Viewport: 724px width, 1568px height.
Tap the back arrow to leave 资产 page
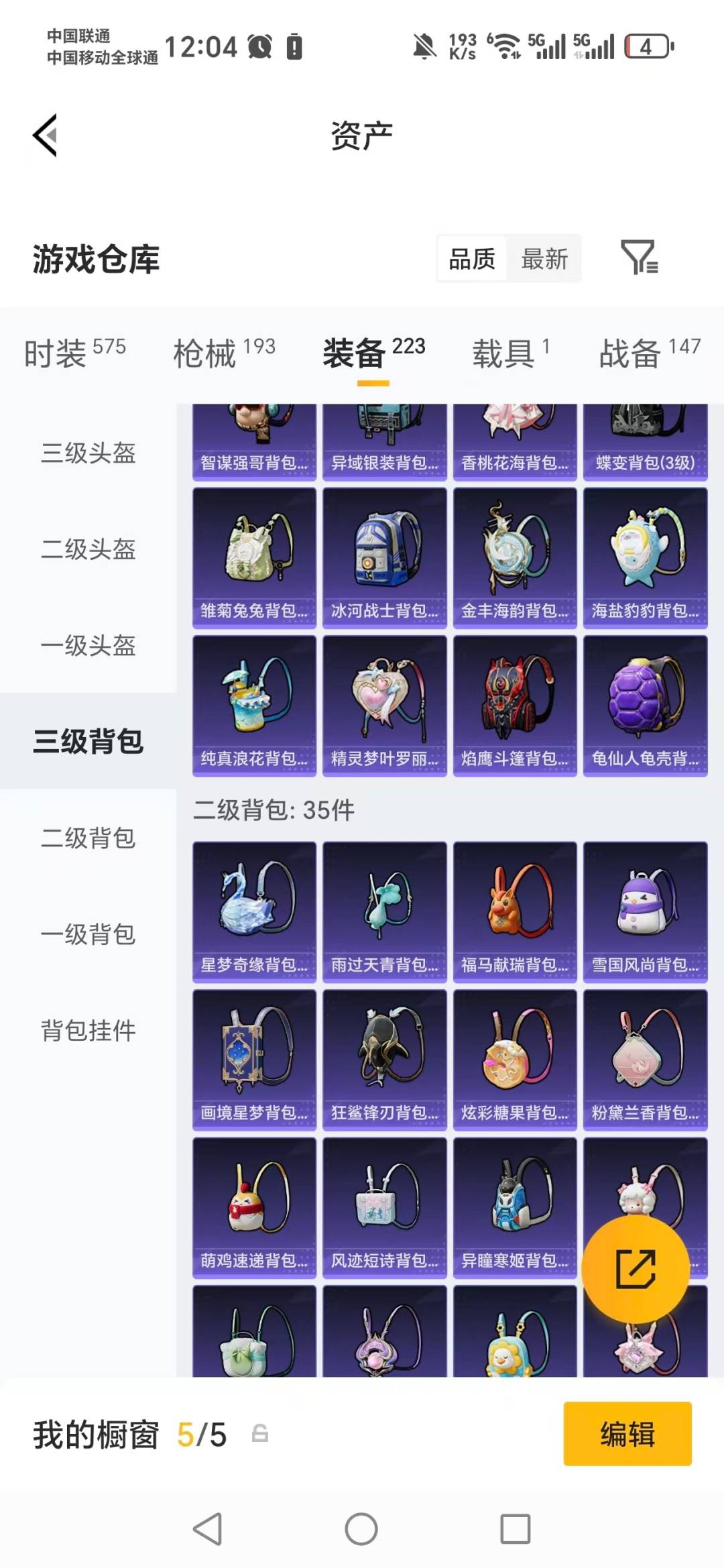(45, 134)
